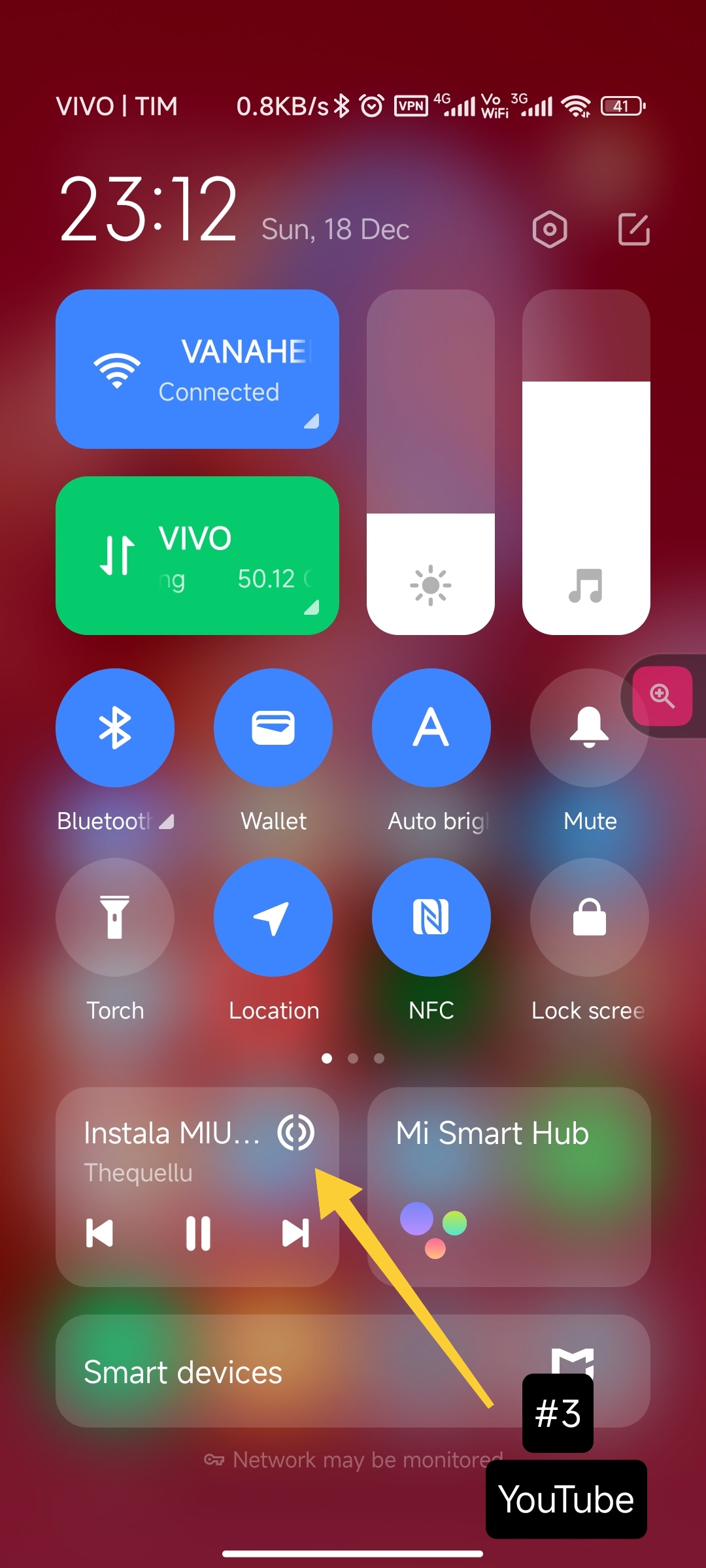Toggle the VANAHEI Wi-Fi tile

tap(197, 369)
